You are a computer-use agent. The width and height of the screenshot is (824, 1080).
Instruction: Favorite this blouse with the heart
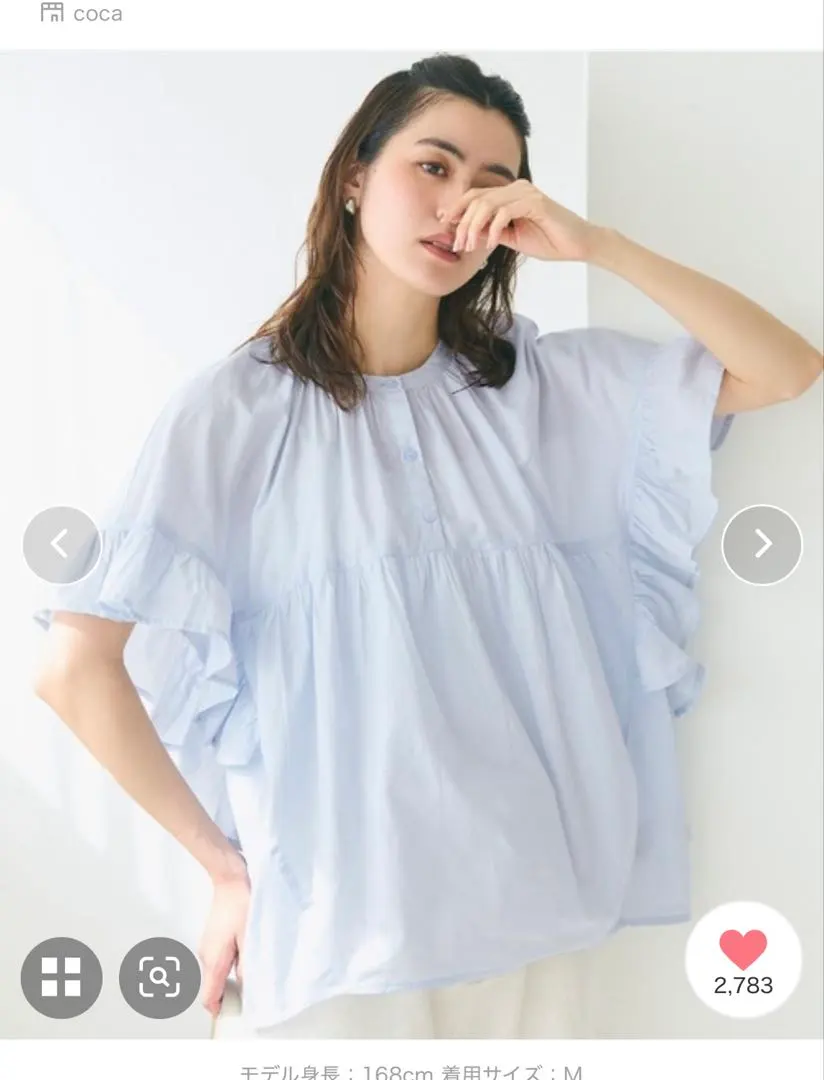743,949
